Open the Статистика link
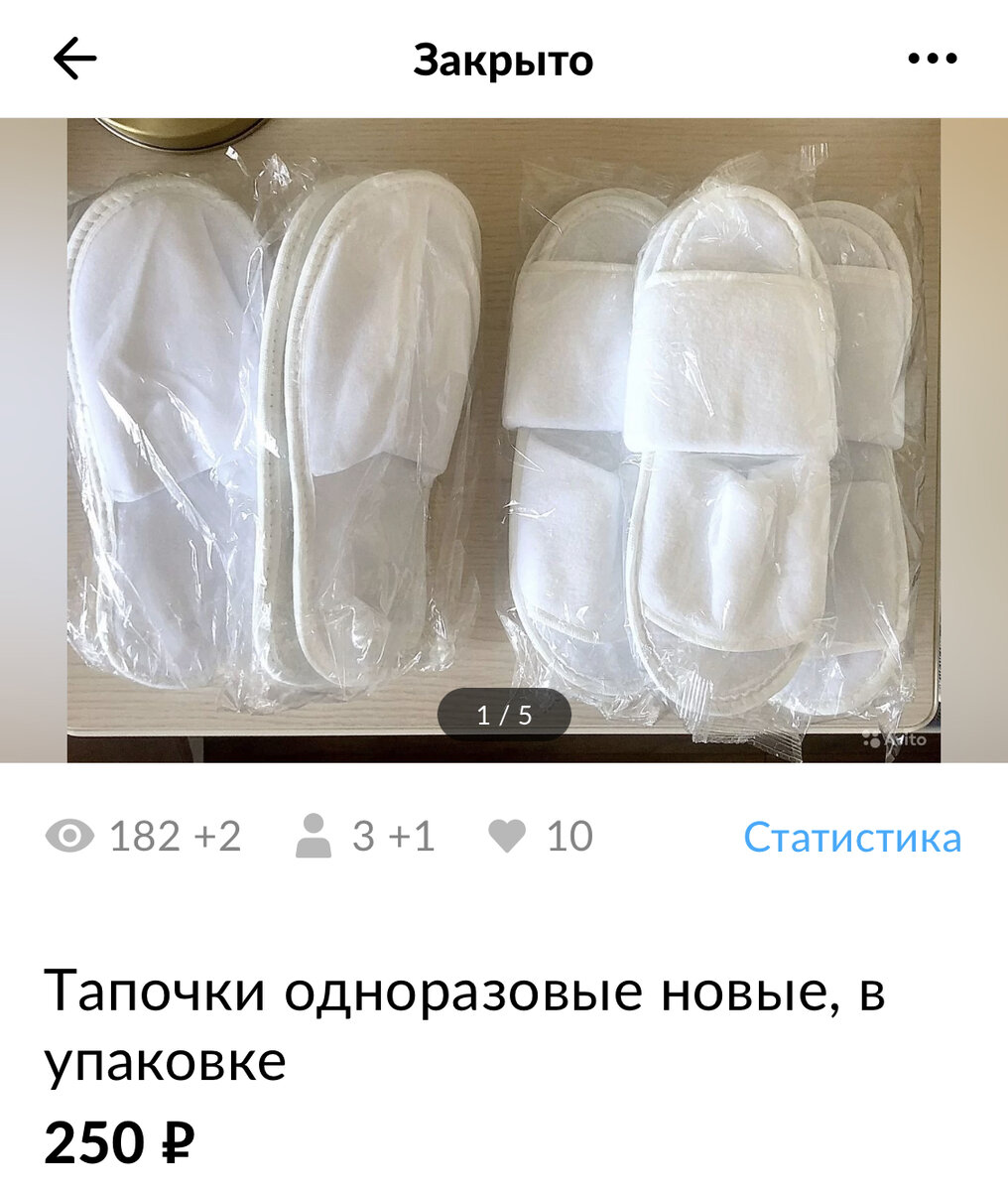Screen dimensions: 1008x1191 [851, 837]
